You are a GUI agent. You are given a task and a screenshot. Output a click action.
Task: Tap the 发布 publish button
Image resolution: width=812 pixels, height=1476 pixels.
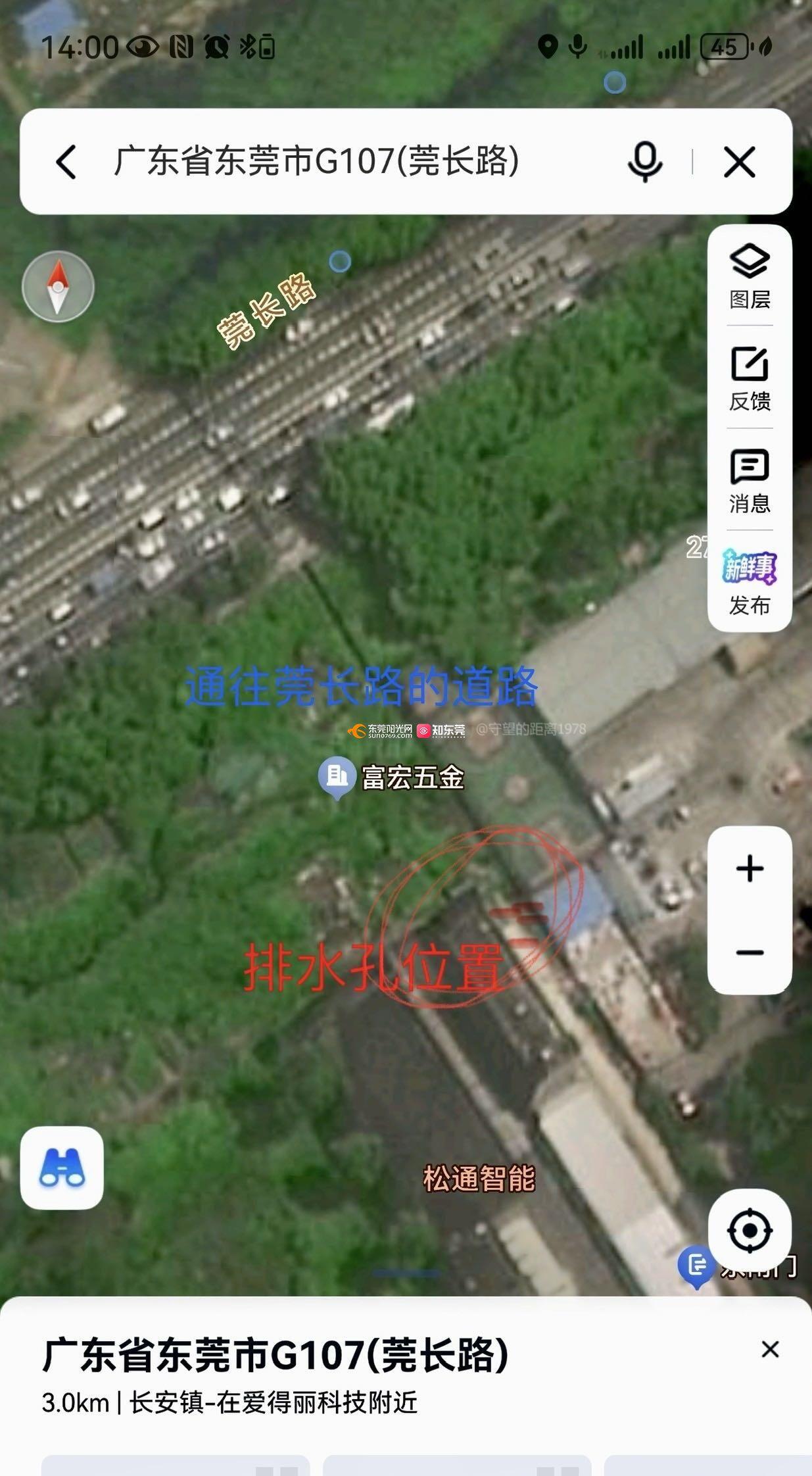[x=750, y=582]
